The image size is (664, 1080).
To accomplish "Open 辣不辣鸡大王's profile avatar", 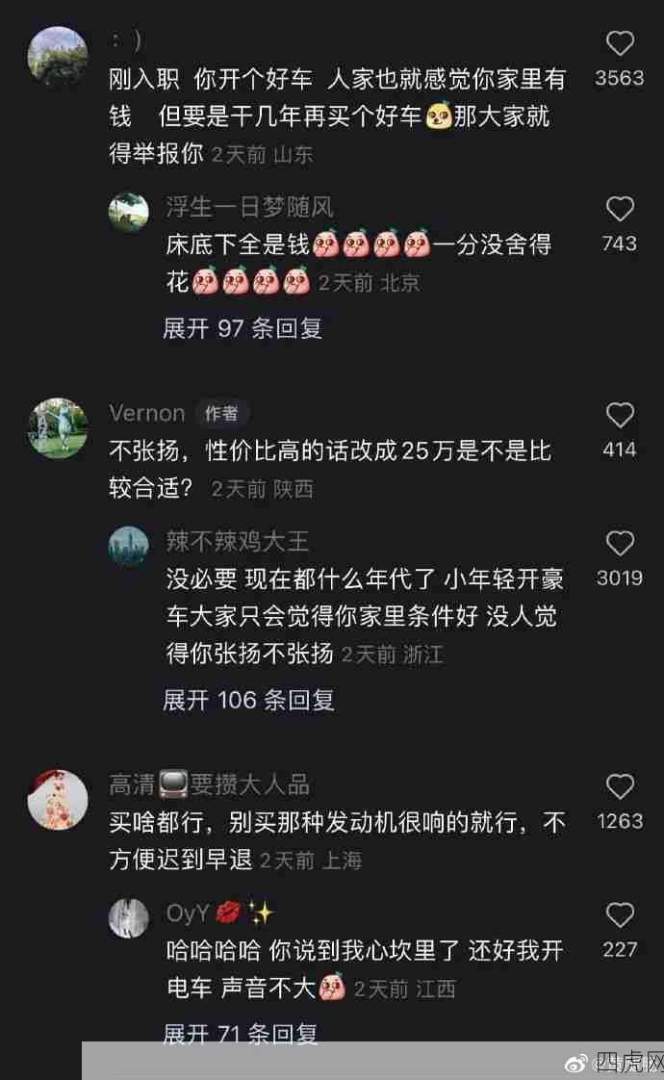I will coord(129,546).
